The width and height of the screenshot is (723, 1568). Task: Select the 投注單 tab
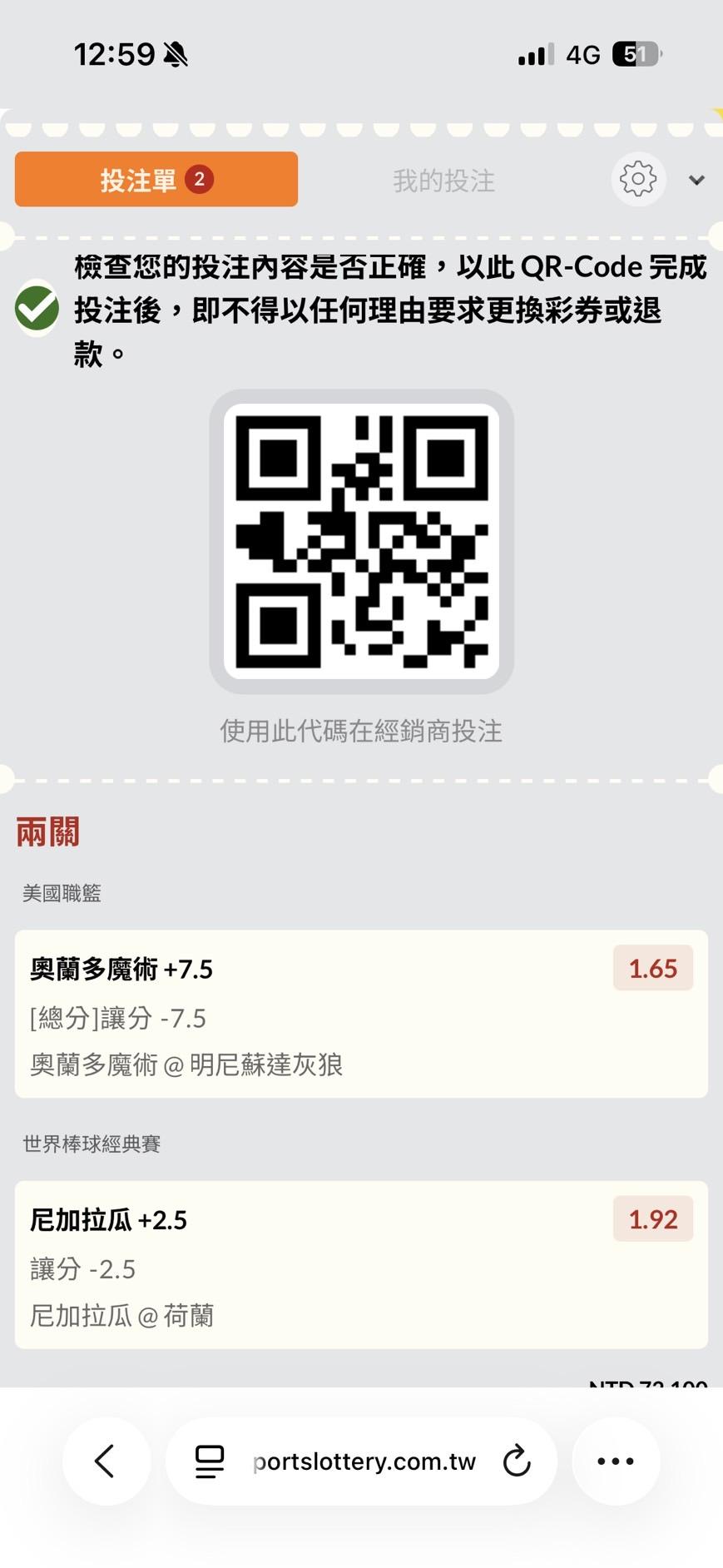point(156,179)
